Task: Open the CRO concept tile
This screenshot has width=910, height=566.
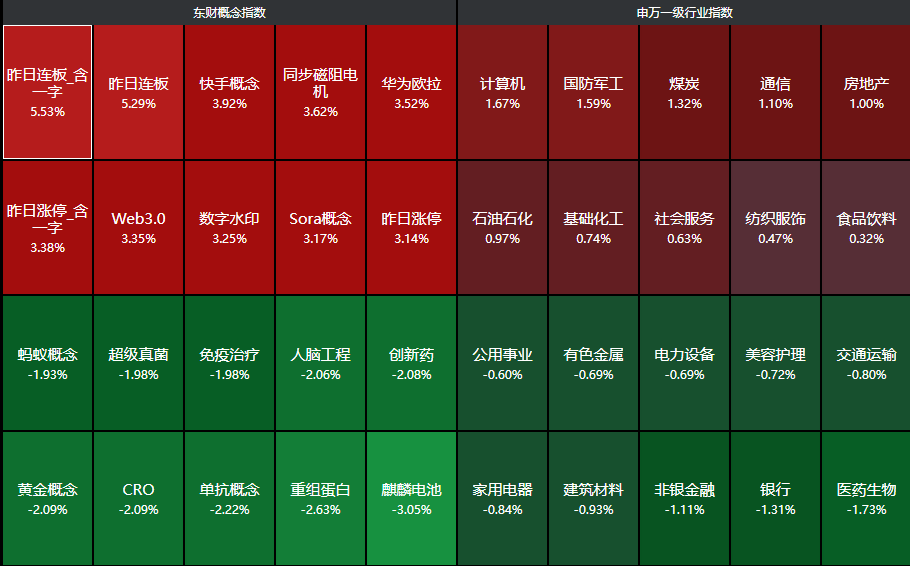Action: (138, 498)
